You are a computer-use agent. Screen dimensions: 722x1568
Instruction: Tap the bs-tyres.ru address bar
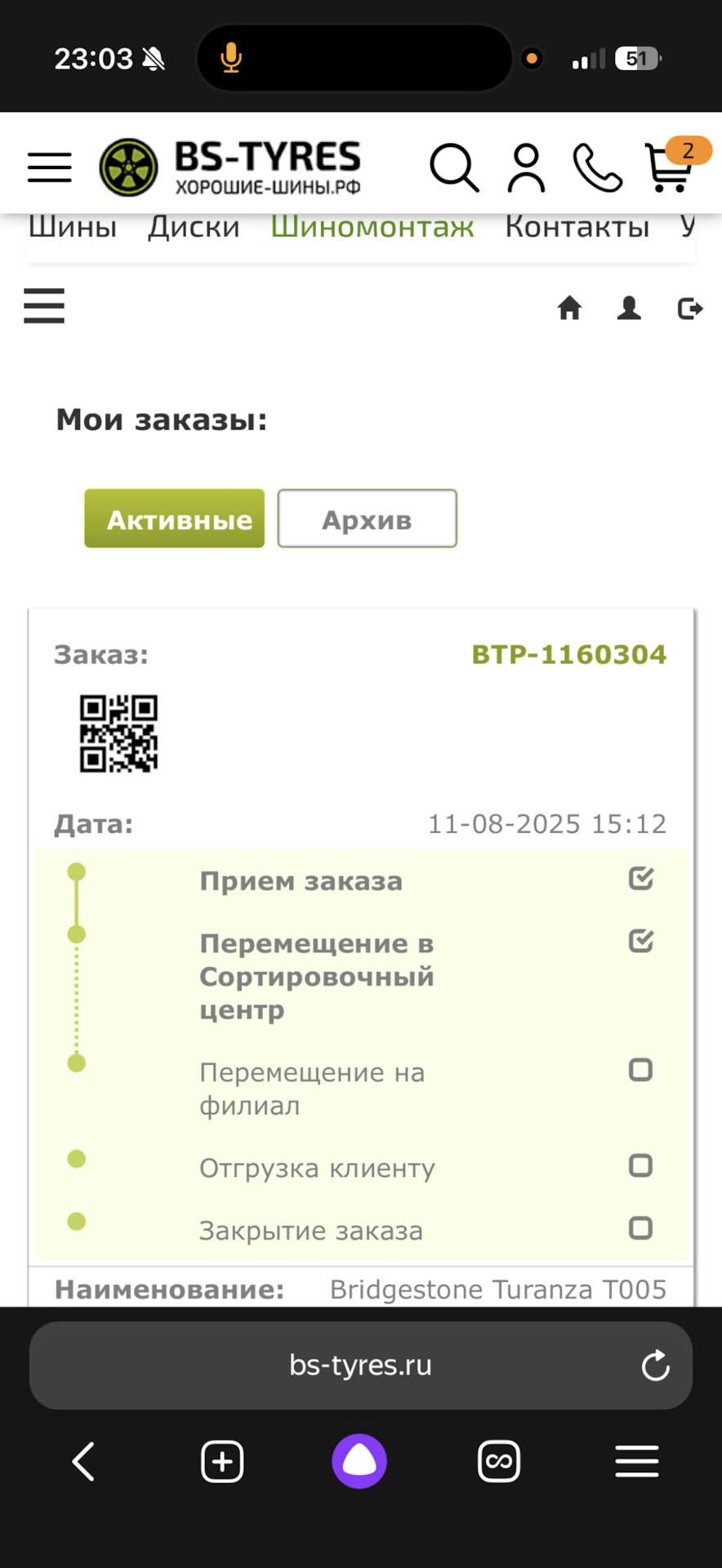click(x=360, y=1365)
